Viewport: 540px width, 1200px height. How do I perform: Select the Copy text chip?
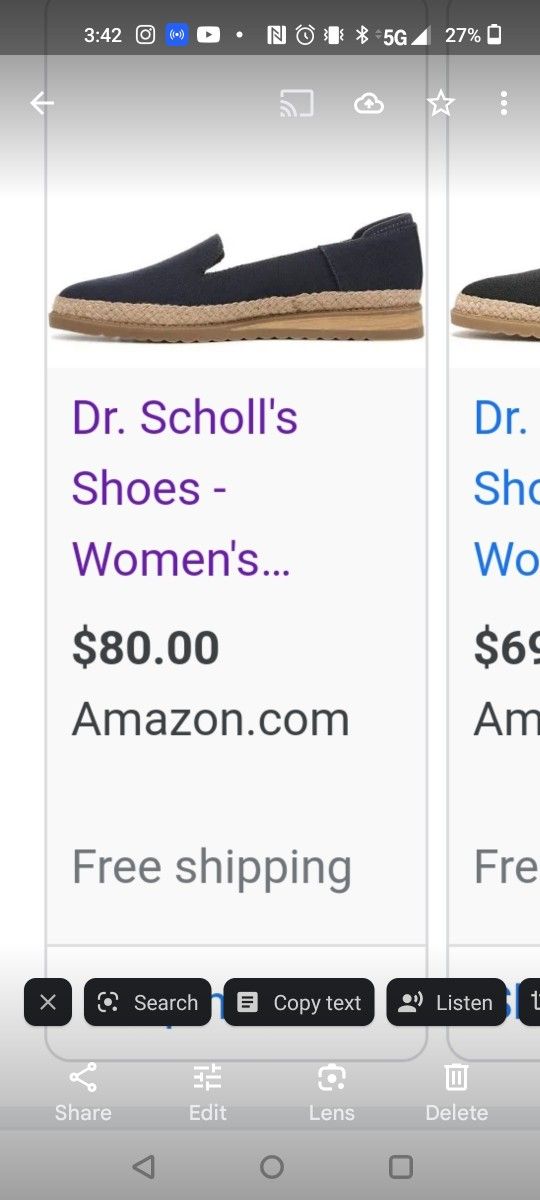(299, 1002)
